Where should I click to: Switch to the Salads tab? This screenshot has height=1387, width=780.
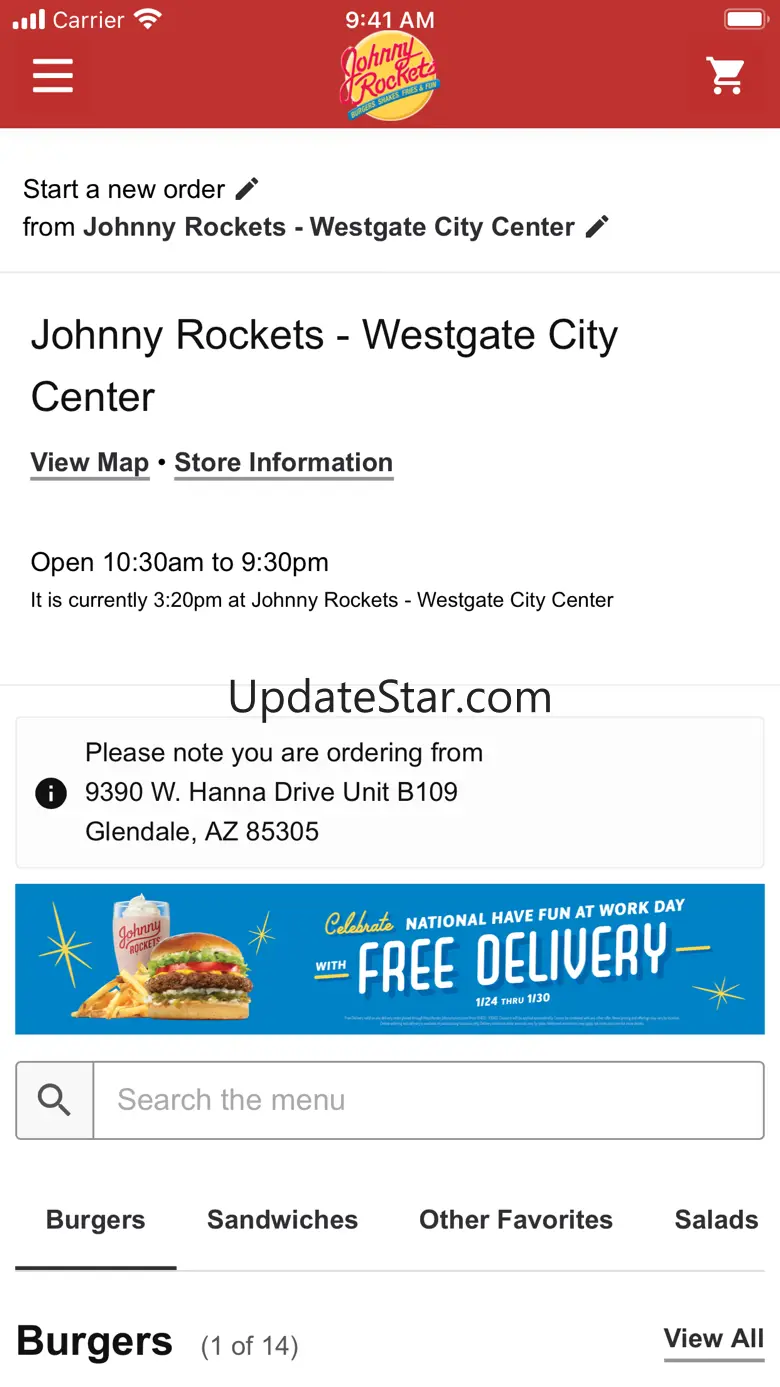click(x=716, y=1220)
